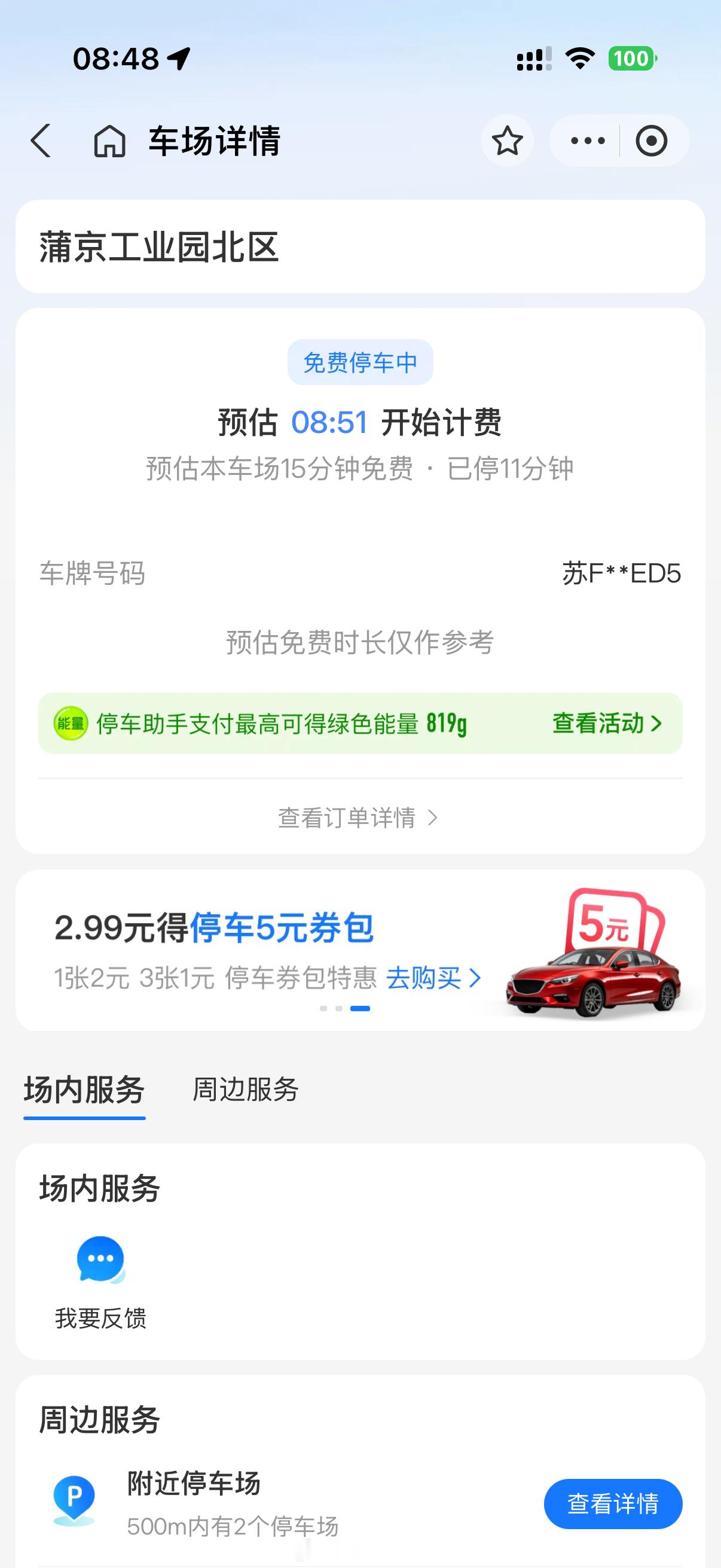
Task: Click the location arrow beside the clock
Action: (x=177, y=59)
